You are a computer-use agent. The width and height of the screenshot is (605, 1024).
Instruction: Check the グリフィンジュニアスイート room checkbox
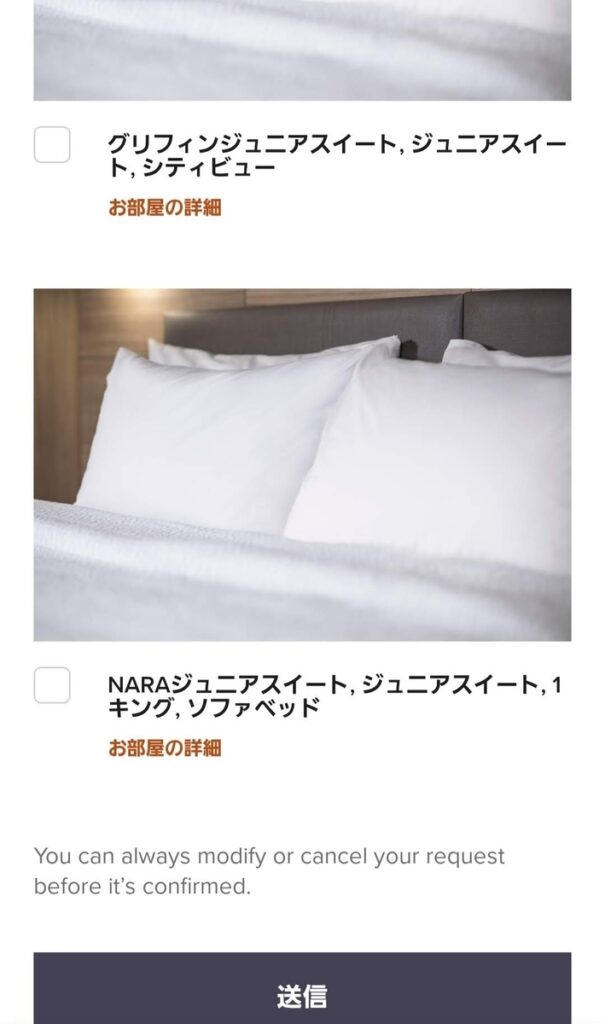(52, 145)
